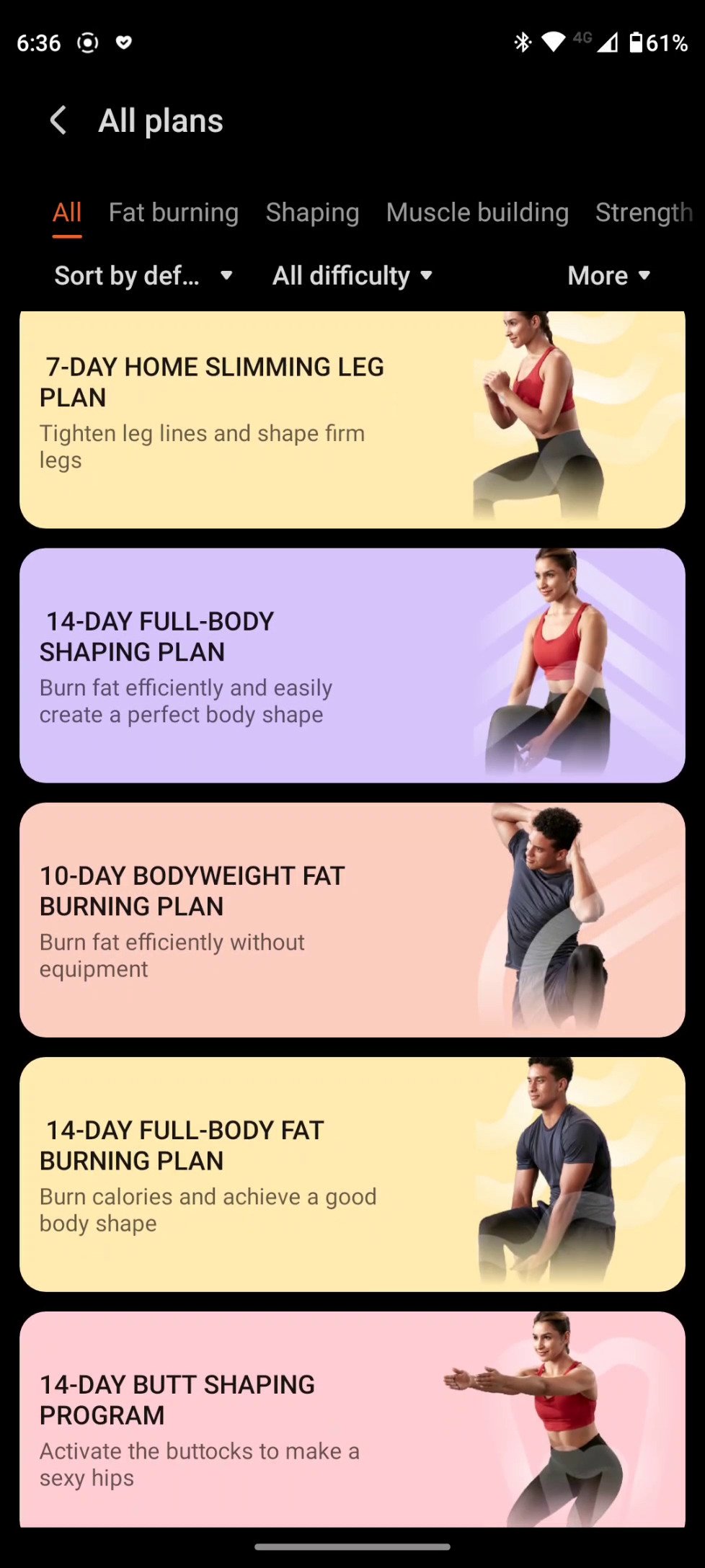Switch to the Strength tab

643,213
